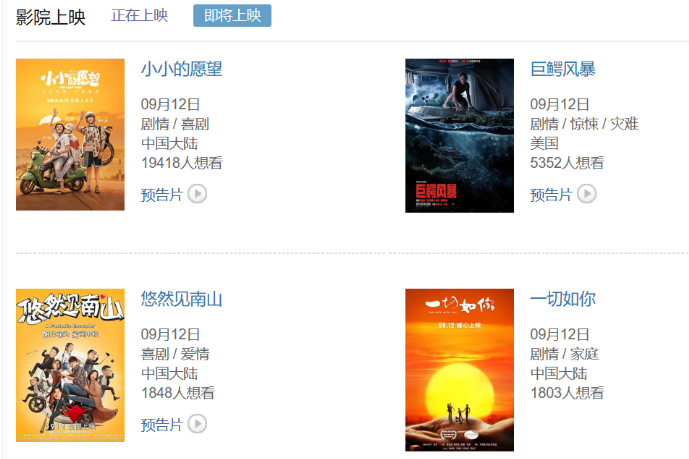Switch to the 正在上映 tab
Image resolution: width=689 pixels, height=459 pixels.
[x=139, y=15]
